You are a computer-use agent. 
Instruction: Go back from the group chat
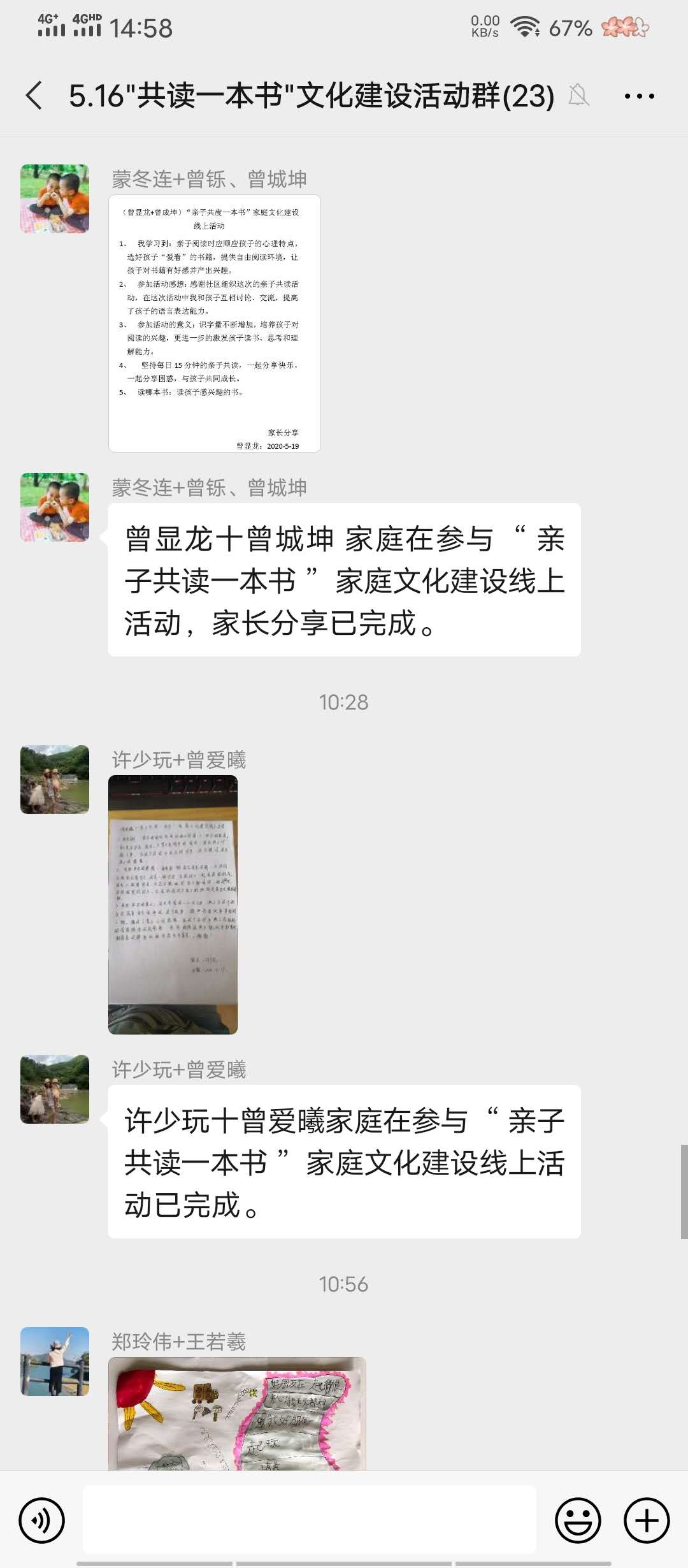35,96
